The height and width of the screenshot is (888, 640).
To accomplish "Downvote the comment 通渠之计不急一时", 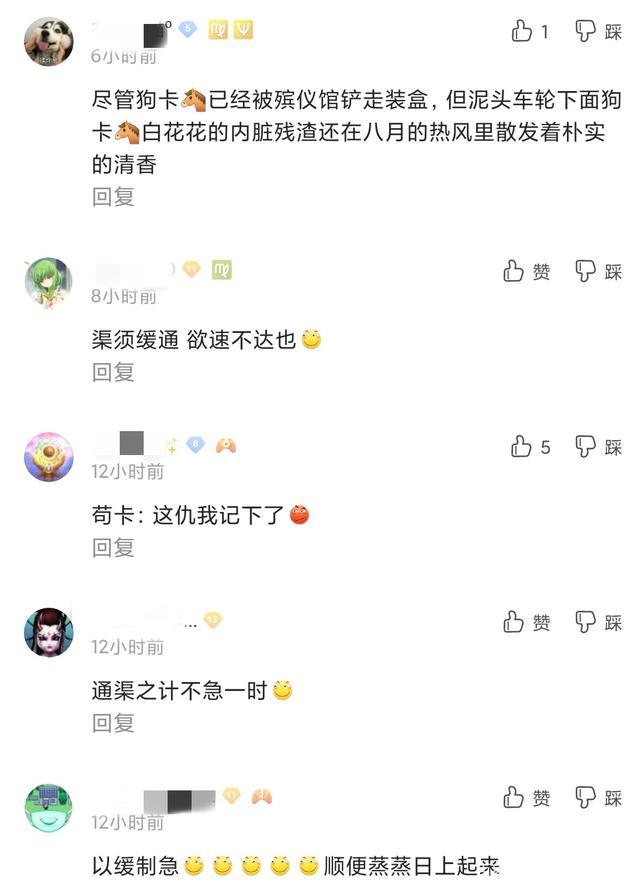I will click(598, 622).
